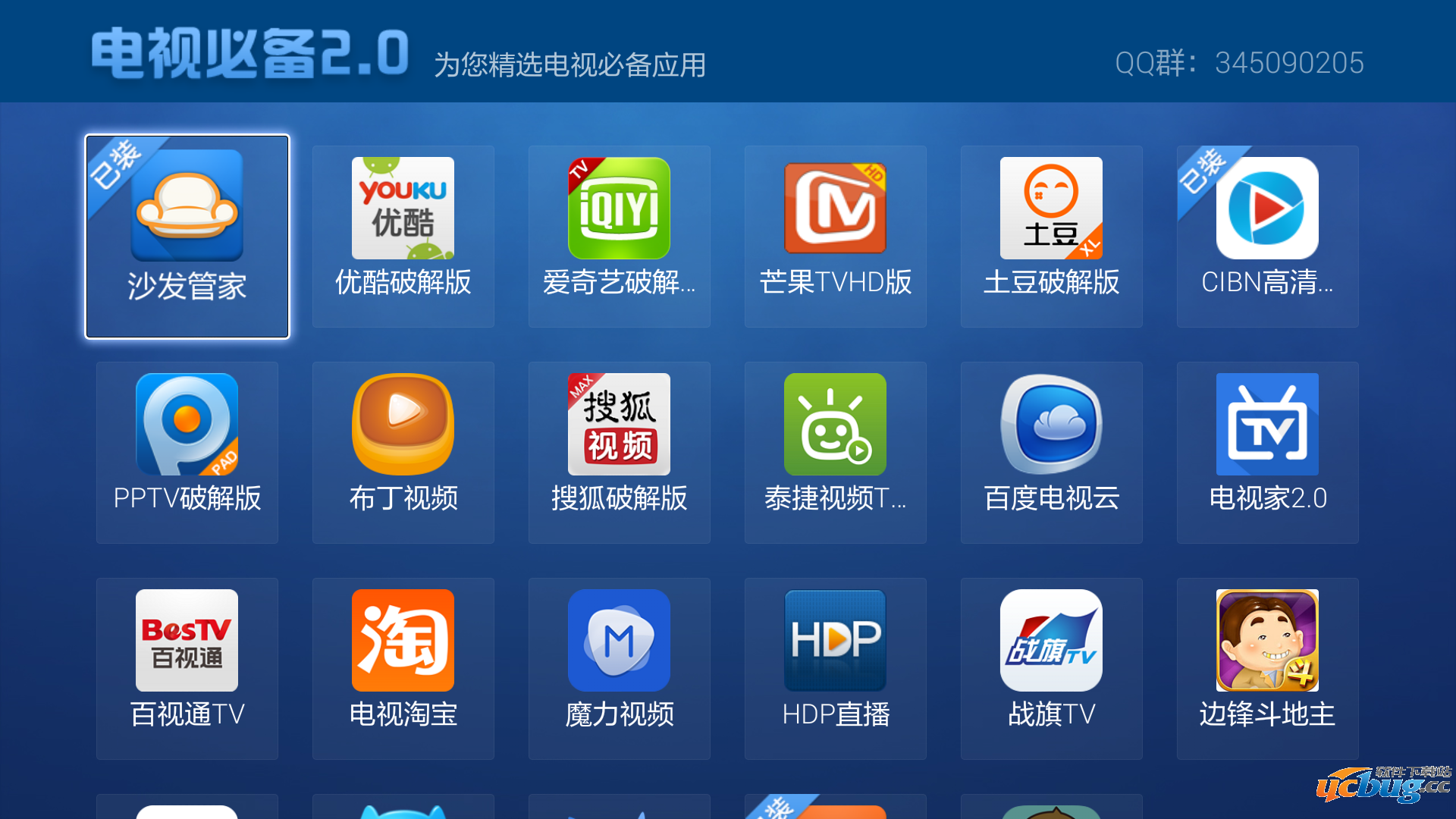
Task: Select the 边锋斗地主 game tile
Action: click(1267, 669)
